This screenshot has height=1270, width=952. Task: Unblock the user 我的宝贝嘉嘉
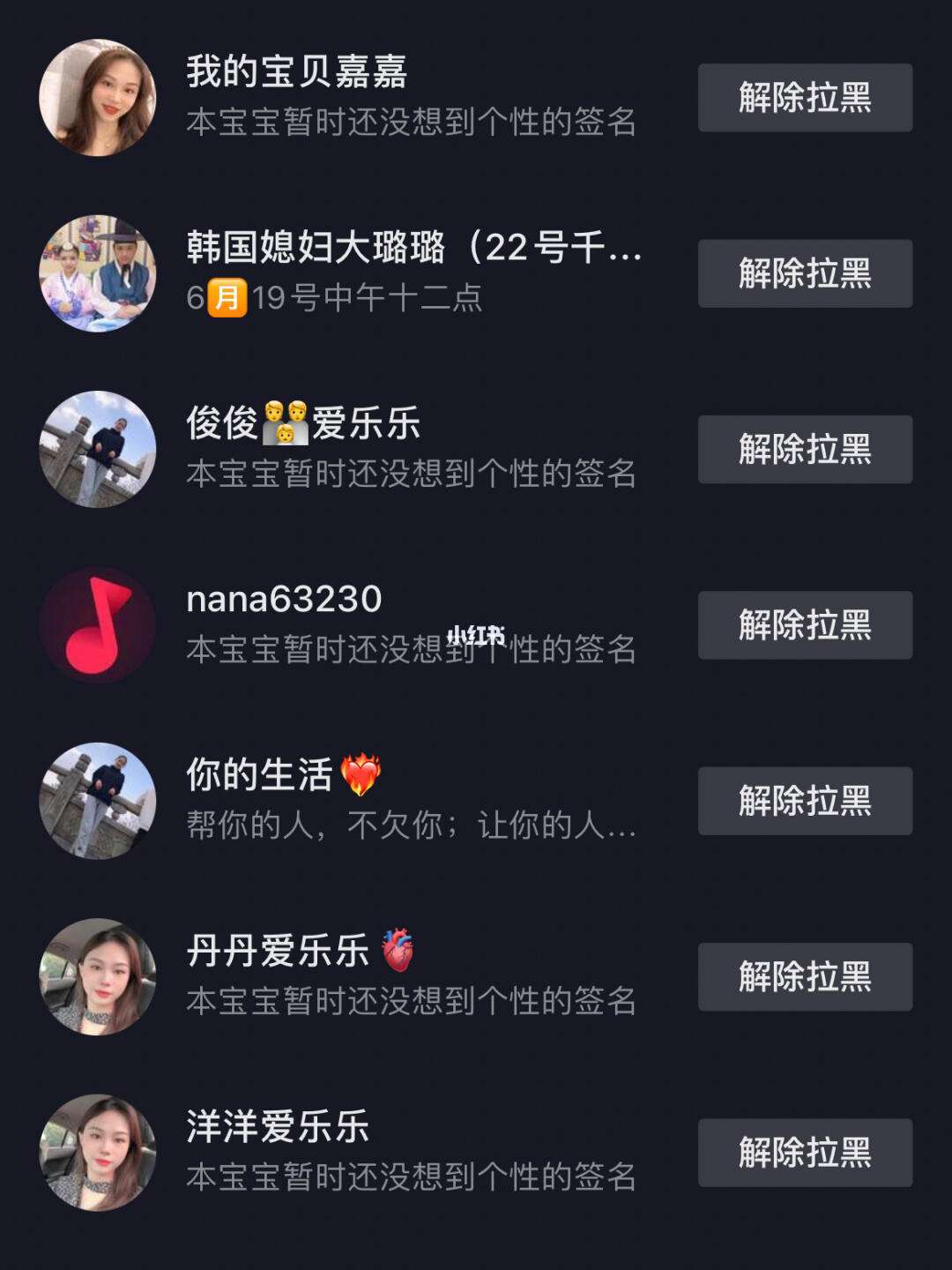pyautogui.click(x=805, y=98)
